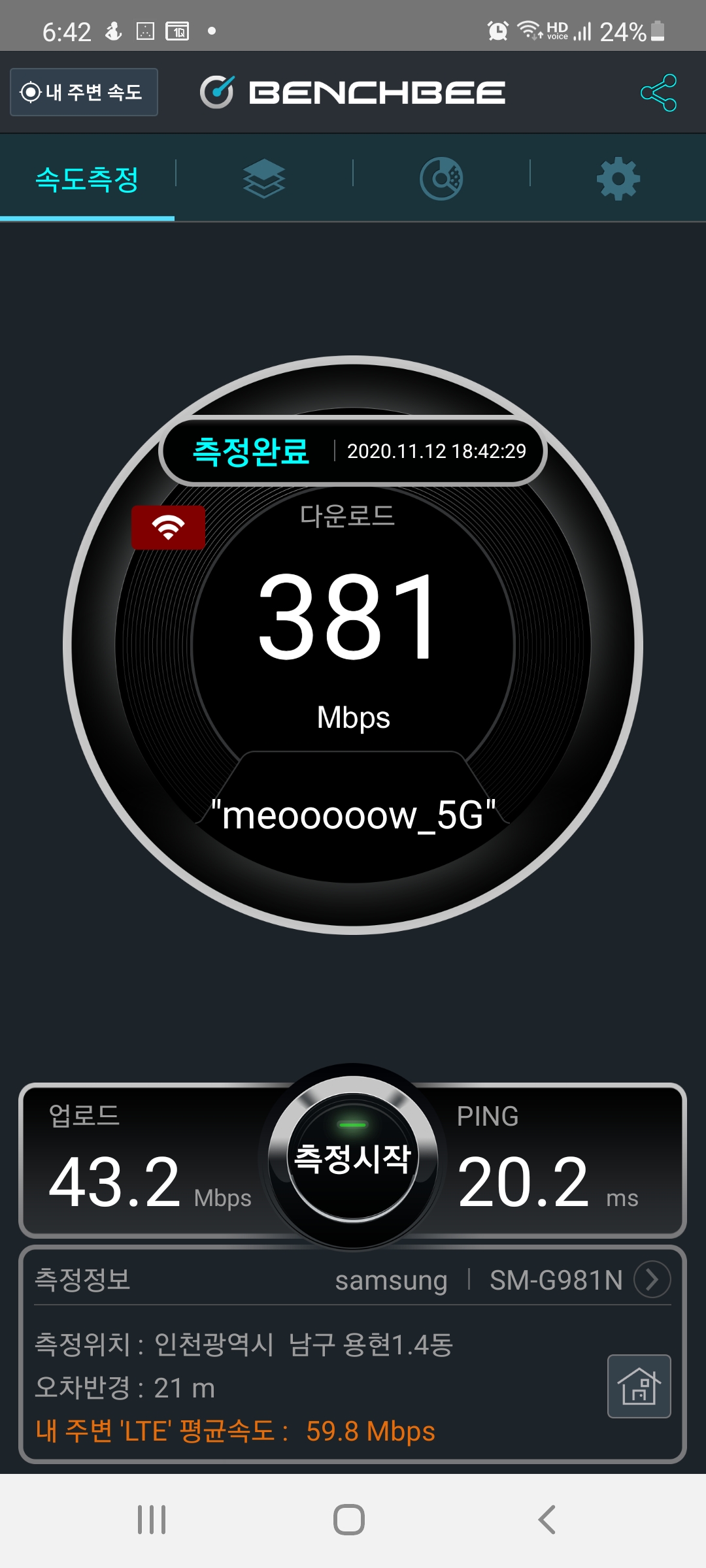Screen dimensions: 706x1568
Task: Share the speed test result
Action: 658,92
